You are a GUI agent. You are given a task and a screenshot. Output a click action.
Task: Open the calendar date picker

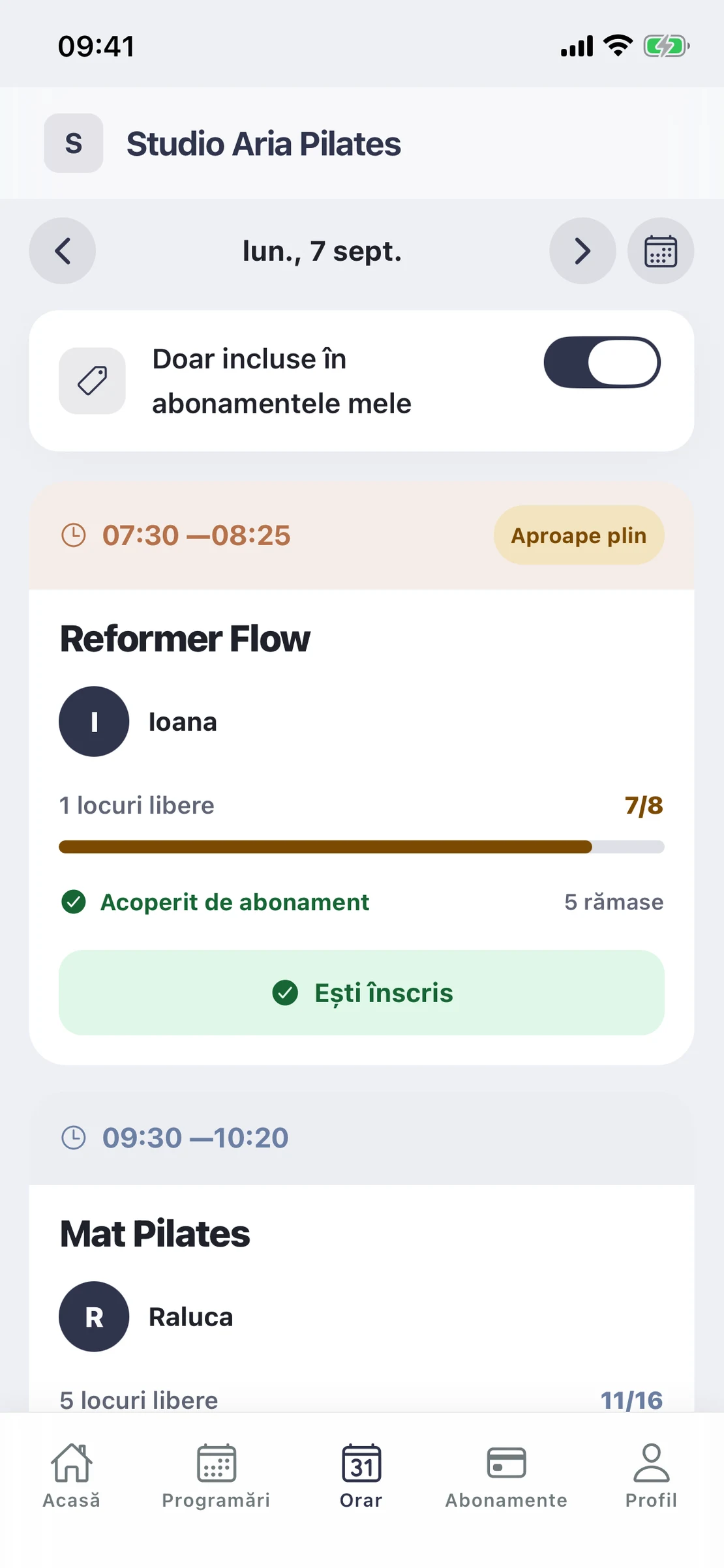pos(660,251)
